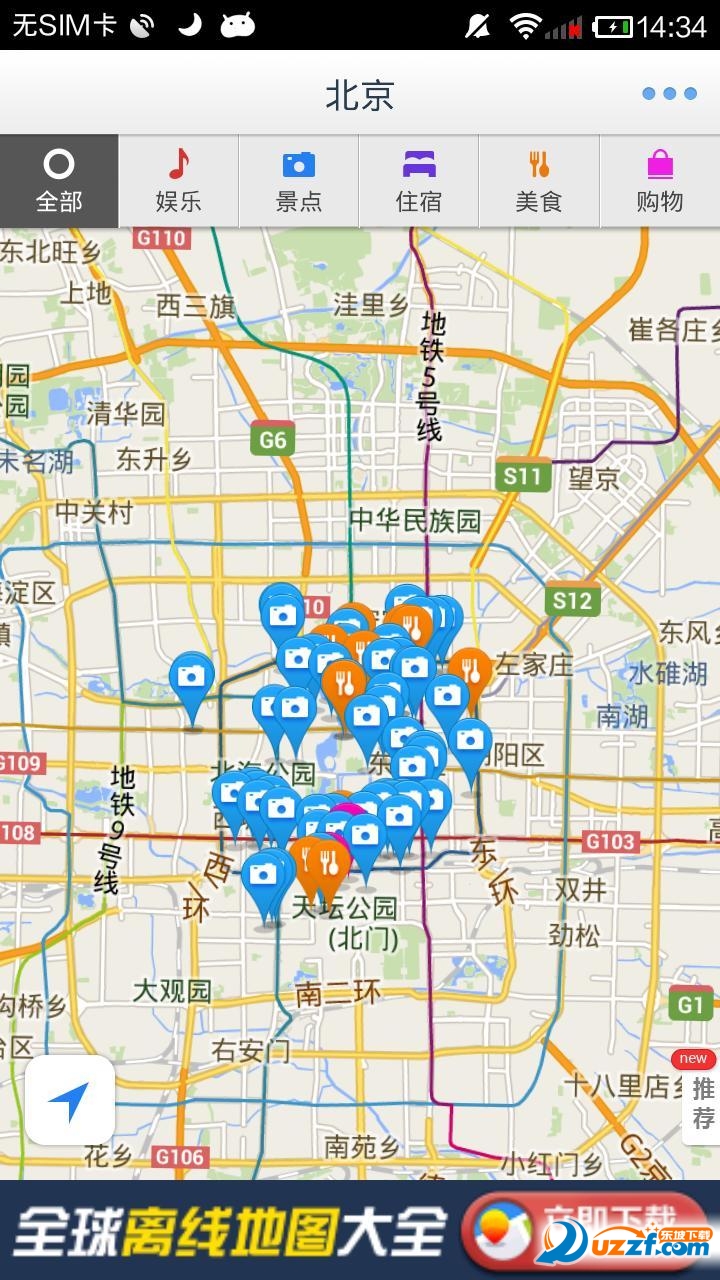Open the 购物 shopping tab
Viewport: 720px width, 1280px height.
[x=659, y=181]
